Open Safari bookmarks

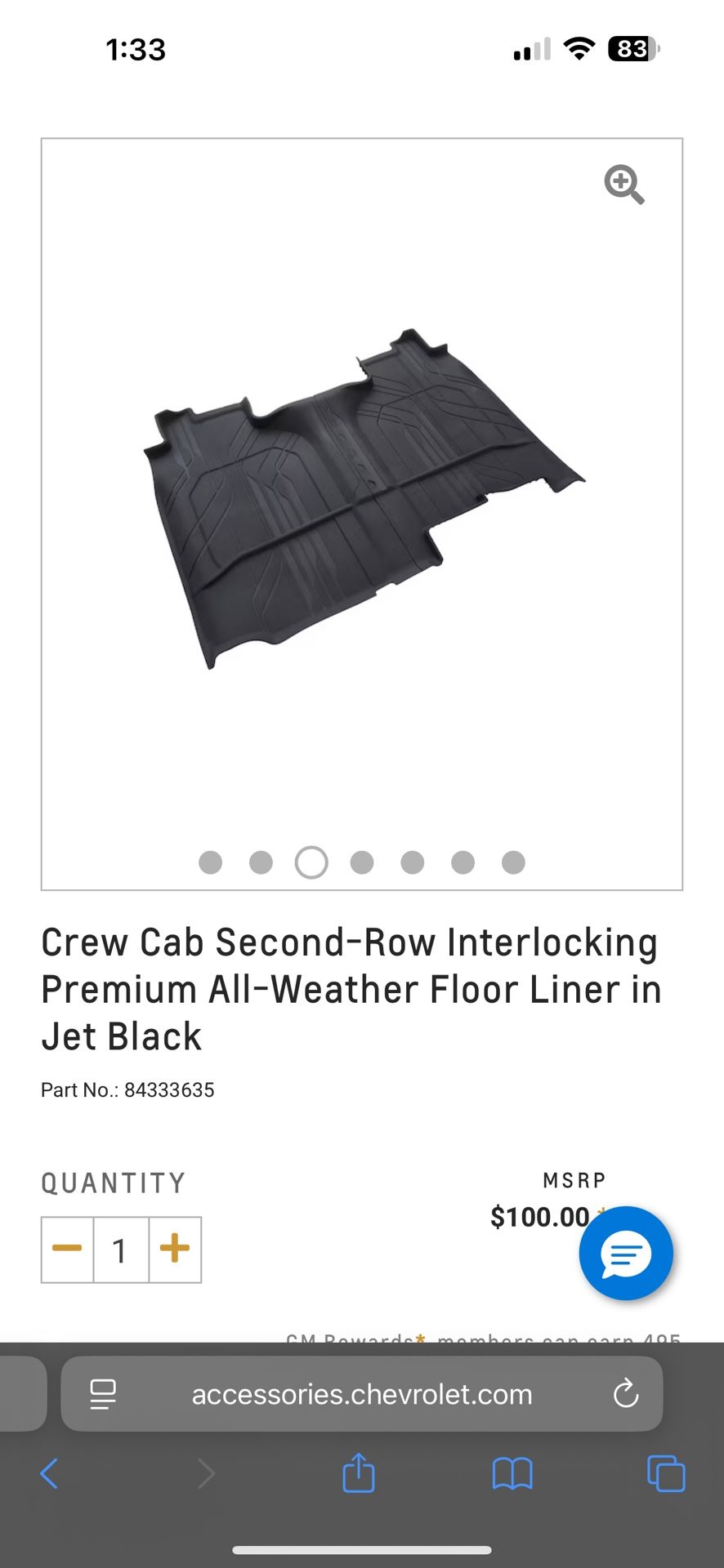coord(512,1473)
